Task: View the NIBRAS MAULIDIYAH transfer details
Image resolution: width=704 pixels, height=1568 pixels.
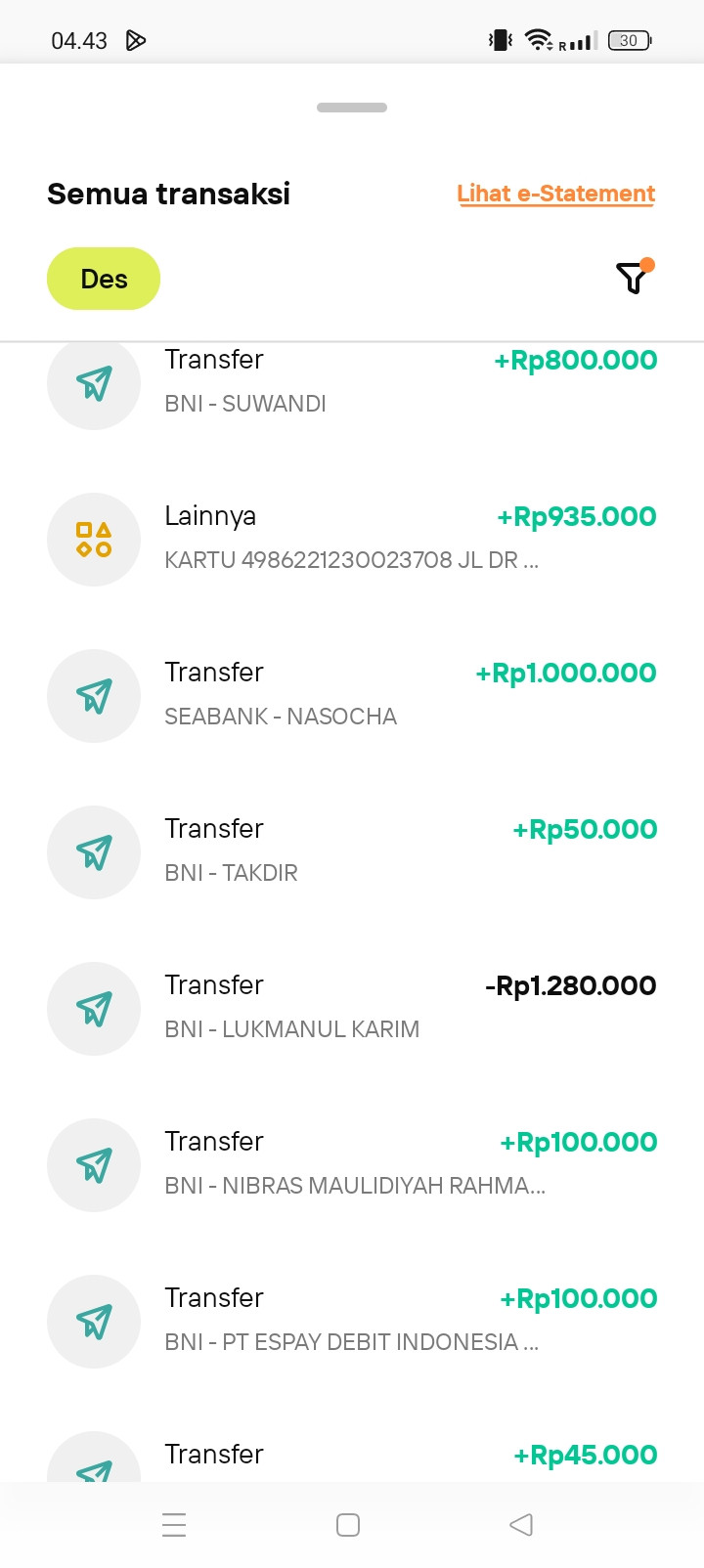Action: coord(352,1164)
